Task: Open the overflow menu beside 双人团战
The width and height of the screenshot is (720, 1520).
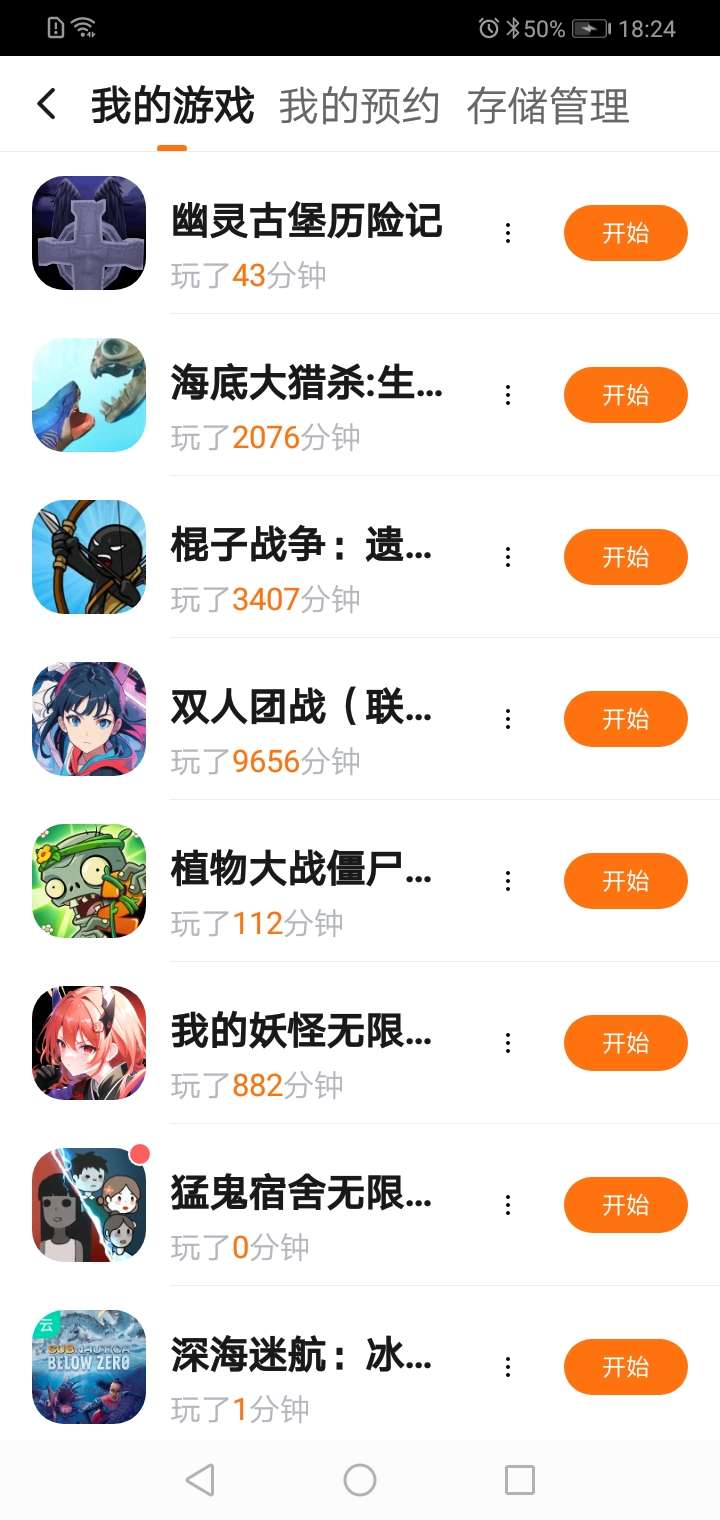Action: (x=508, y=719)
